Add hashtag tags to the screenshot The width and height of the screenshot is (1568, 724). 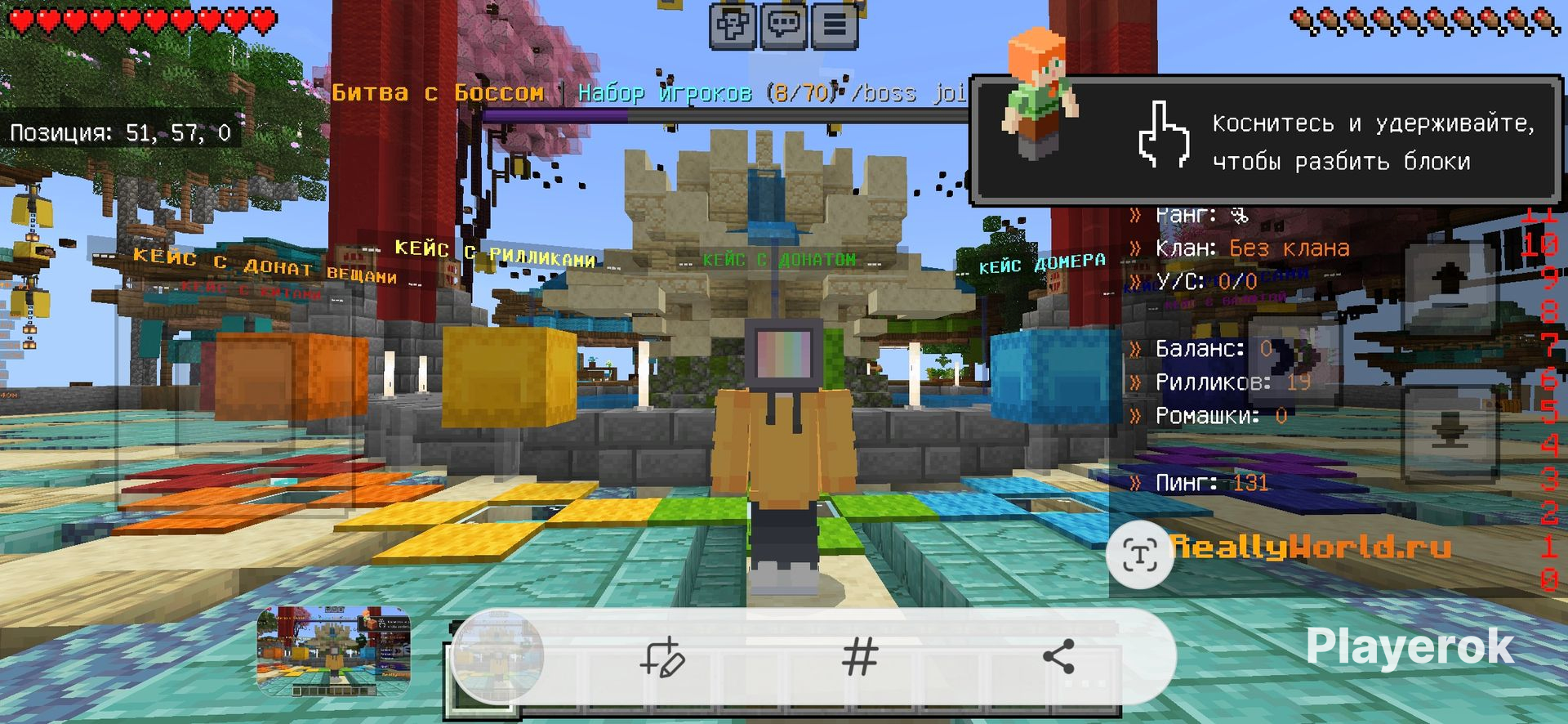(x=859, y=656)
